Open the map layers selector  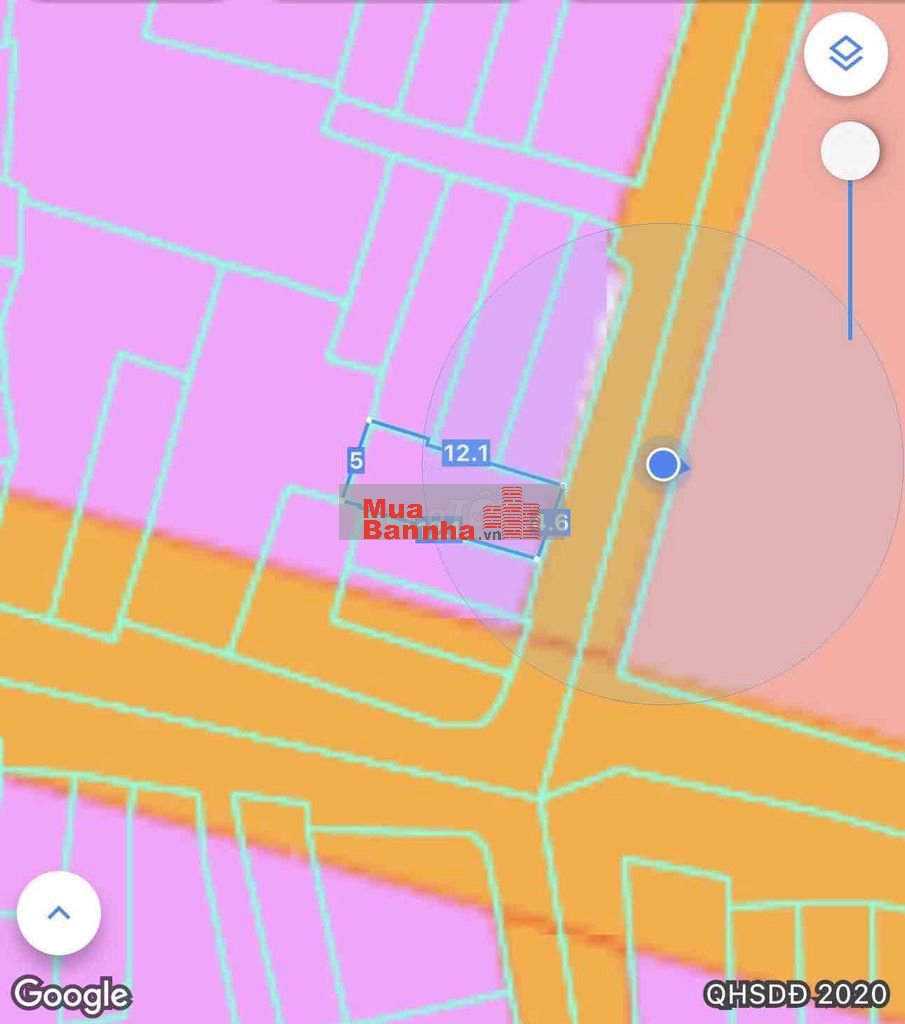point(846,54)
